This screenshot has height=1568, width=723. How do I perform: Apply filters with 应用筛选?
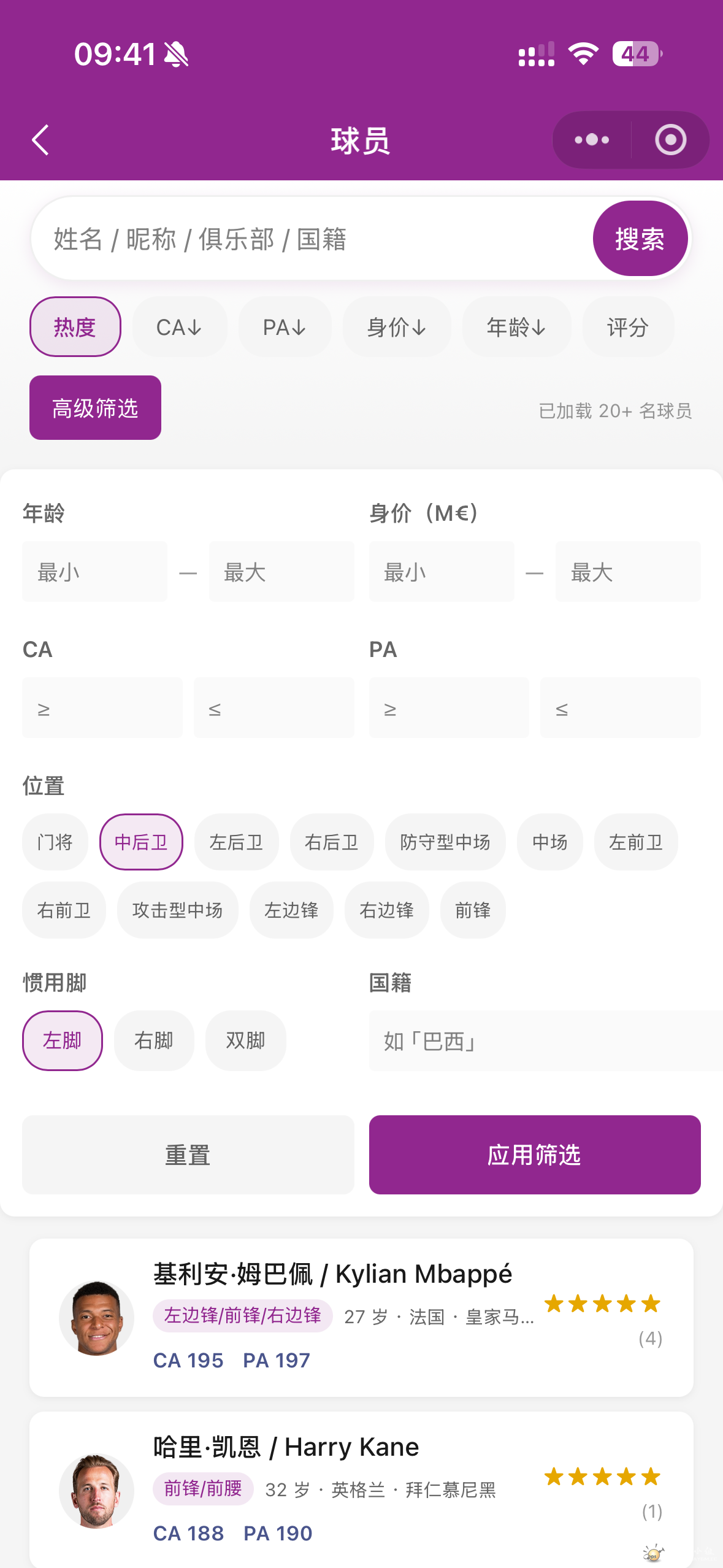[x=535, y=1155]
